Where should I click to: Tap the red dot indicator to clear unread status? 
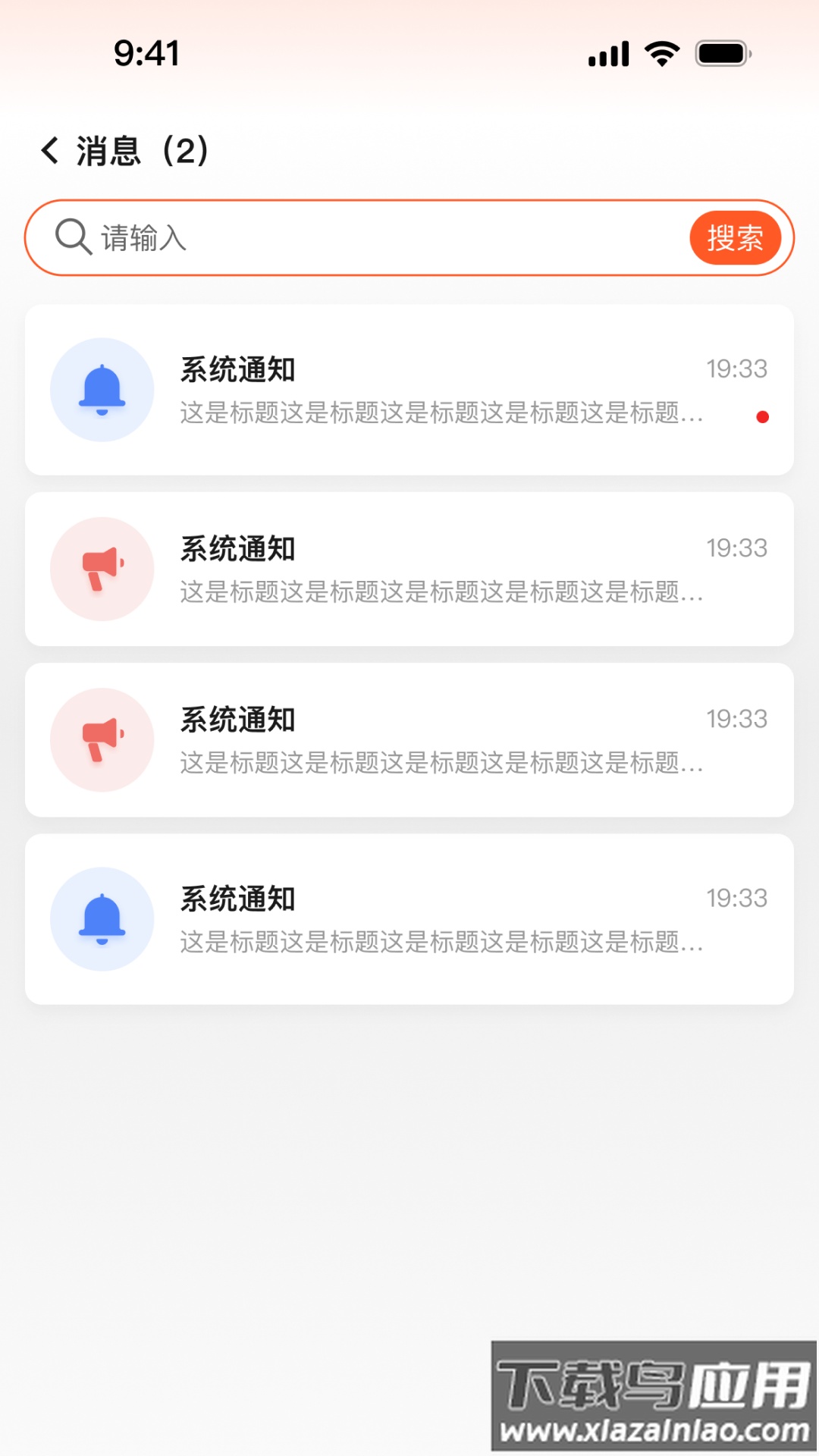pyautogui.click(x=762, y=417)
